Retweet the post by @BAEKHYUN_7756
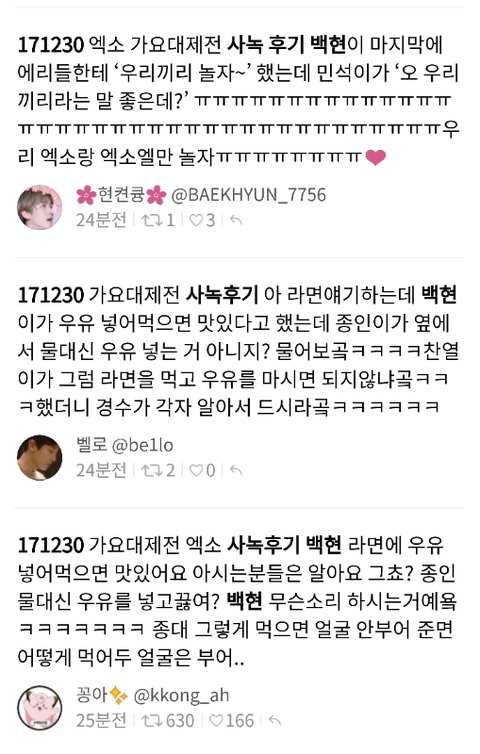The width and height of the screenshot is (480, 754). tap(158, 220)
